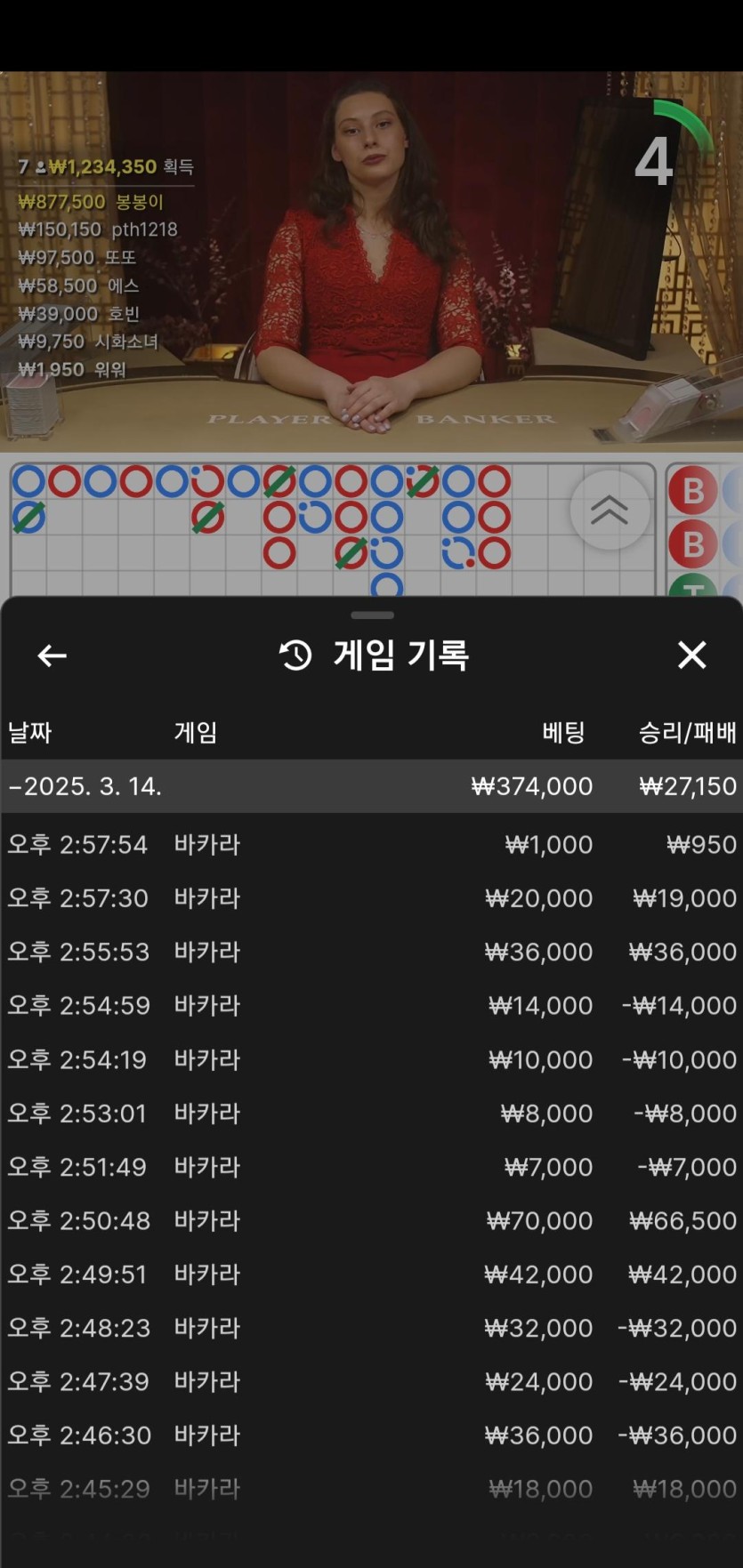Open the 오후 2:49:51 바카라 record

tap(371, 1274)
